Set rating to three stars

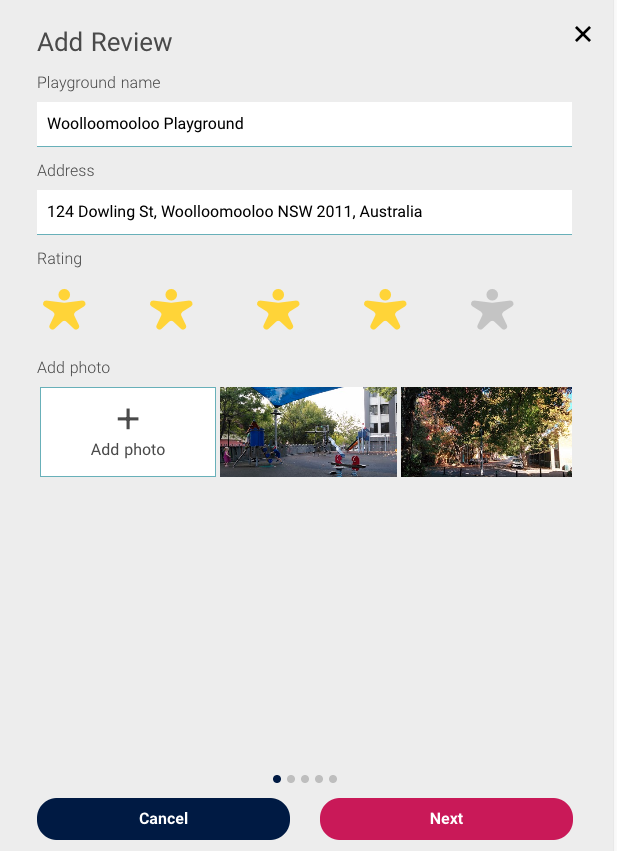point(278,310)
